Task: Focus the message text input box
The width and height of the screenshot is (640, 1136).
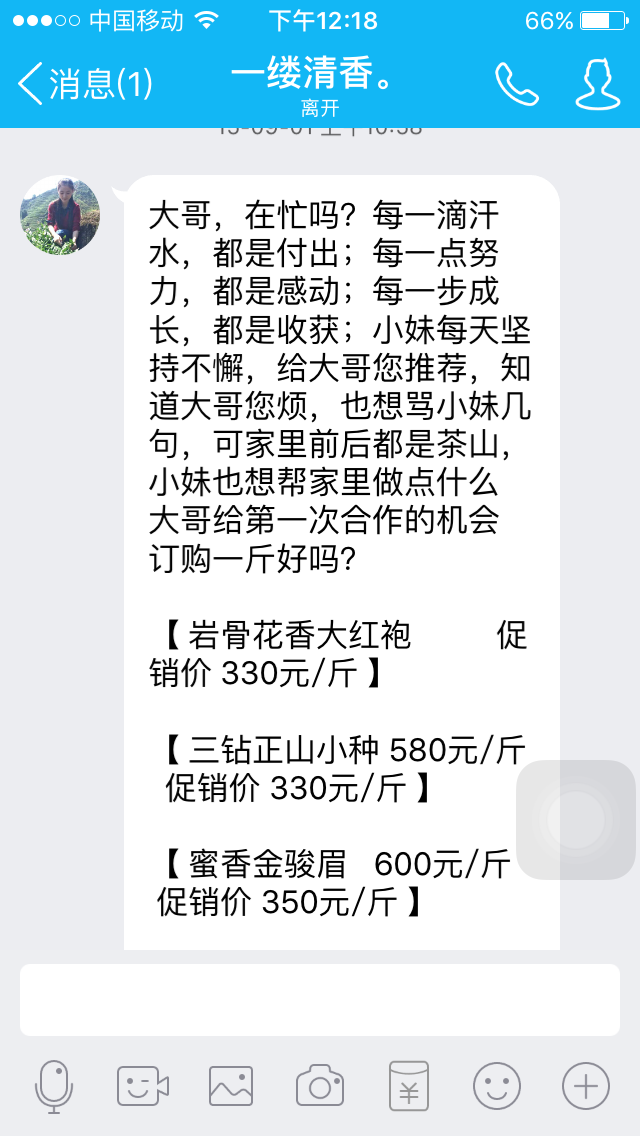Action: click(x=320, y=999)
